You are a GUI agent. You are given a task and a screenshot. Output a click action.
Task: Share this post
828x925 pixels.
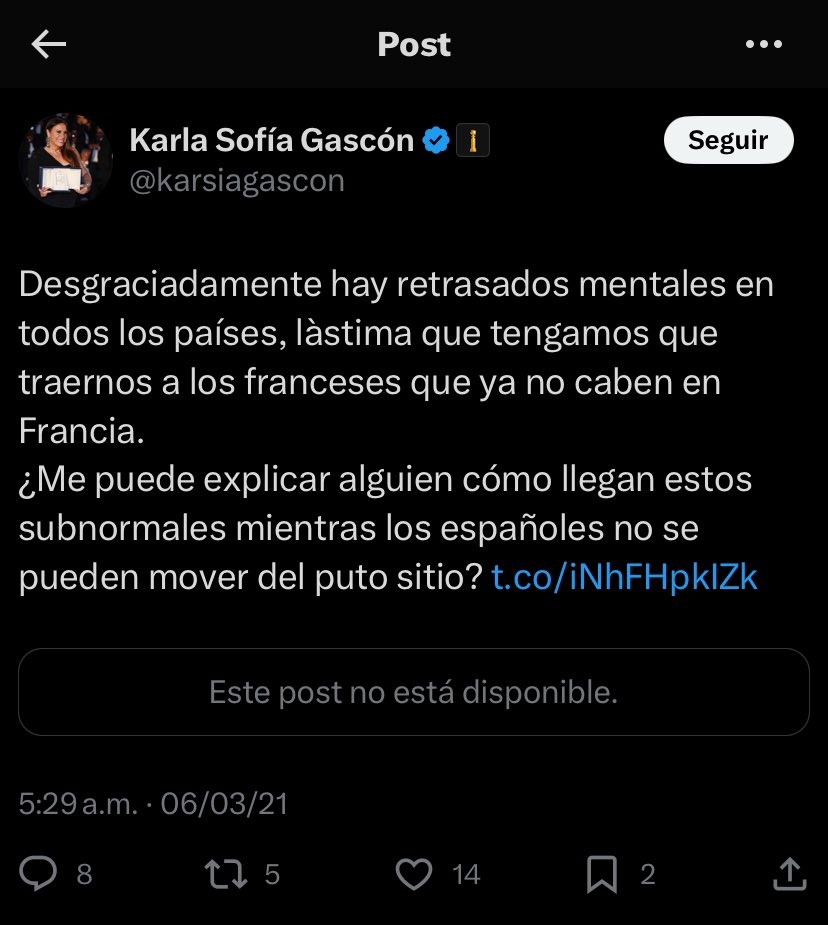pos(790,875)
